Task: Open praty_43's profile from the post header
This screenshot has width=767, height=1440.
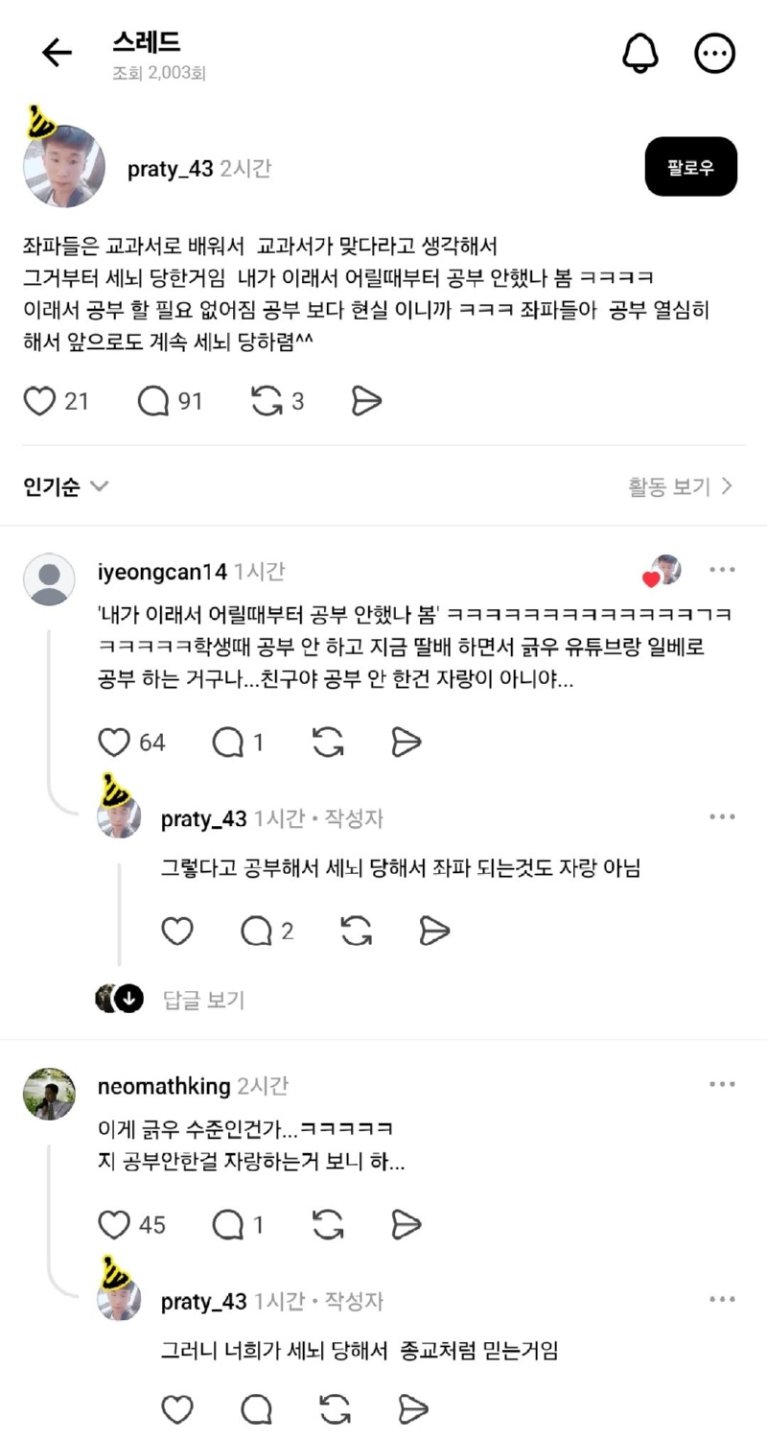Action: click(170, 169)
